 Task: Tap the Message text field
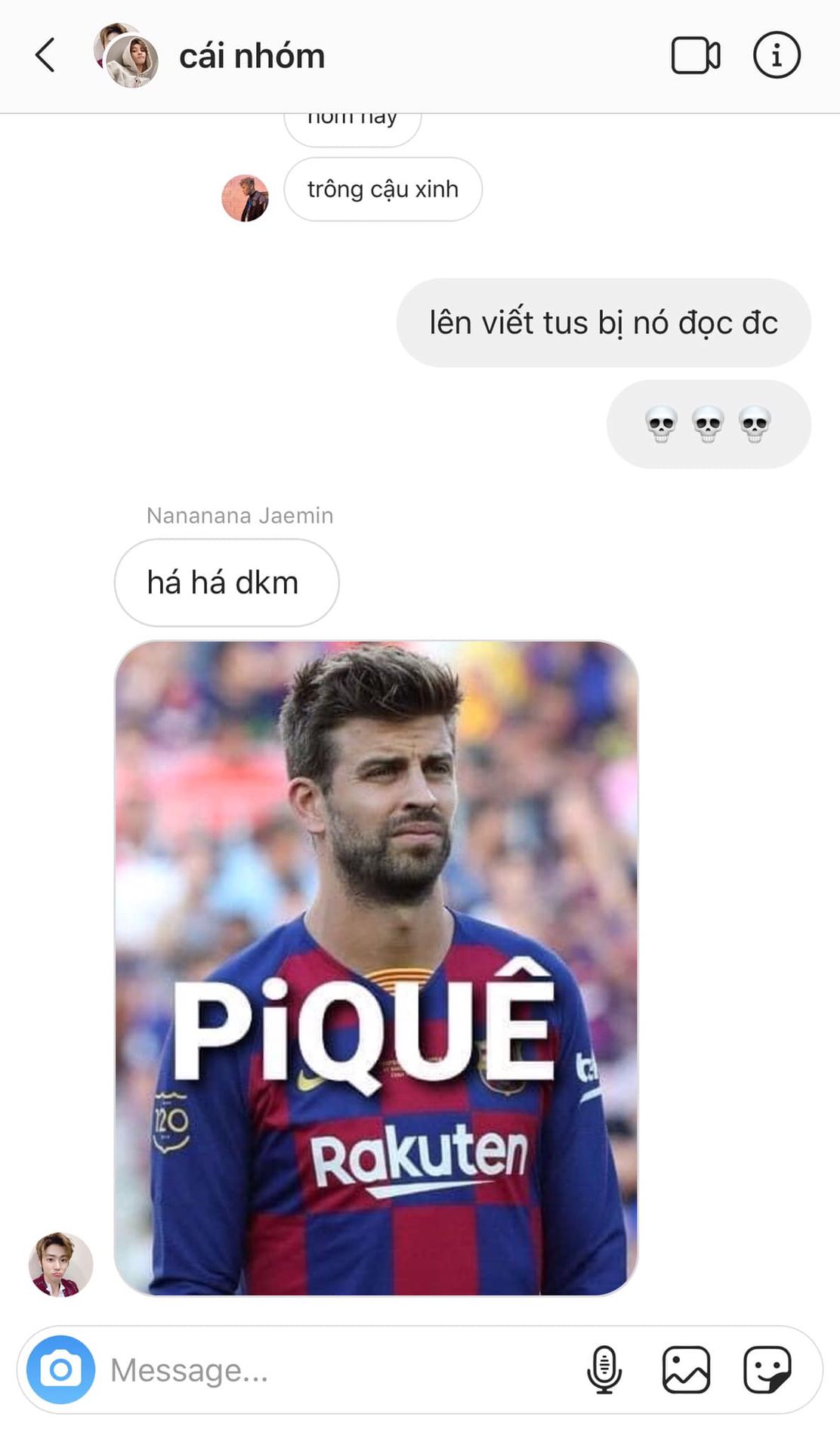[340, 1369]
